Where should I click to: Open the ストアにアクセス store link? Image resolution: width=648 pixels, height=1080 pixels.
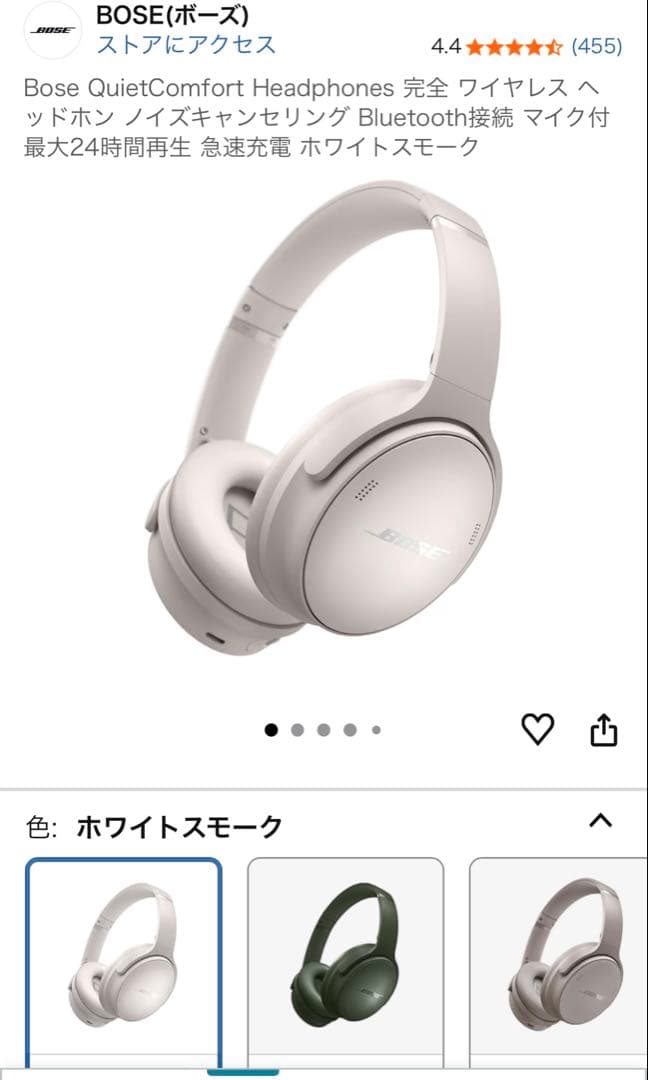(186, 45)
